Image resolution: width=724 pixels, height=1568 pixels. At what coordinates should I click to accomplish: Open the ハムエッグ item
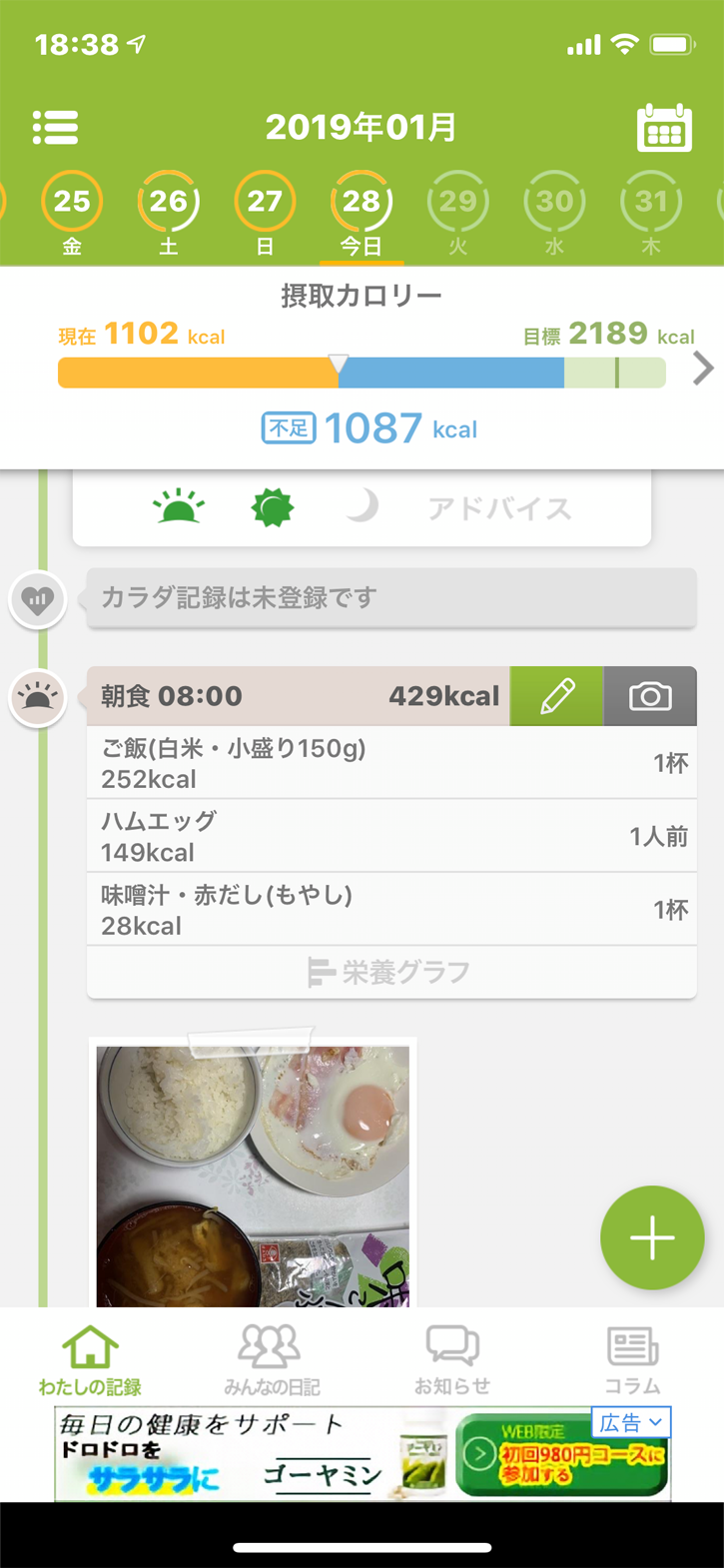point(391,836)
